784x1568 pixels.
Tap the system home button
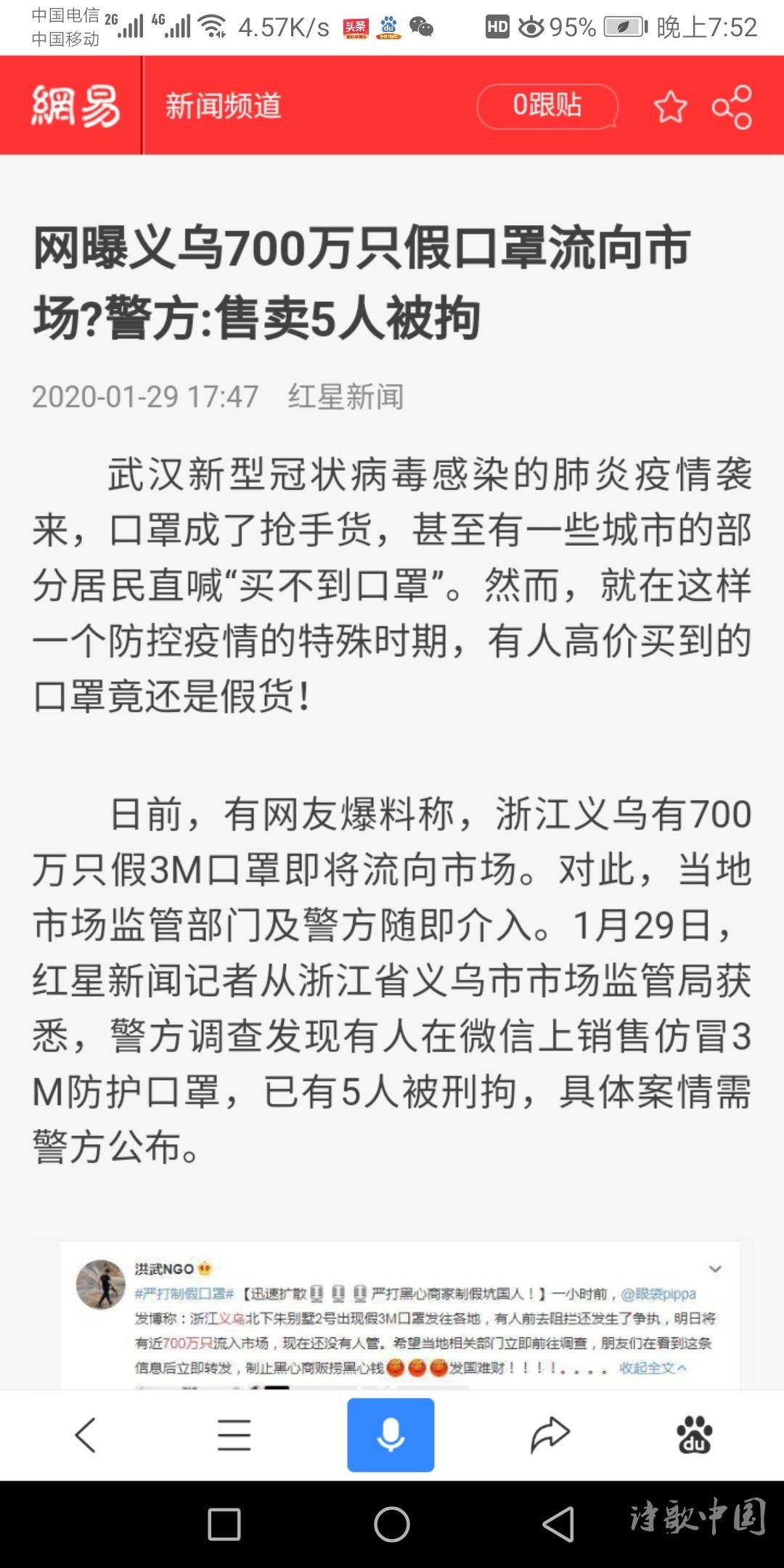[x=392, y=1524]
